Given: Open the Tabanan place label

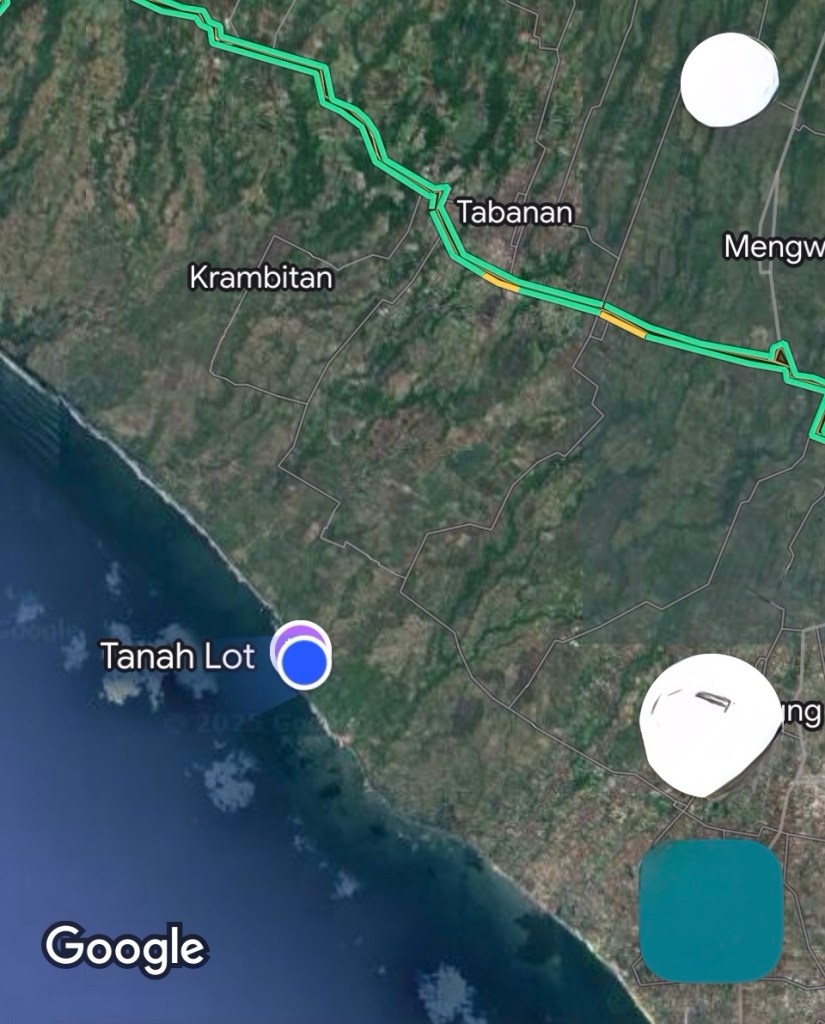Looking at the screenshot, I should pyautogui.click(x=514, y=212).
